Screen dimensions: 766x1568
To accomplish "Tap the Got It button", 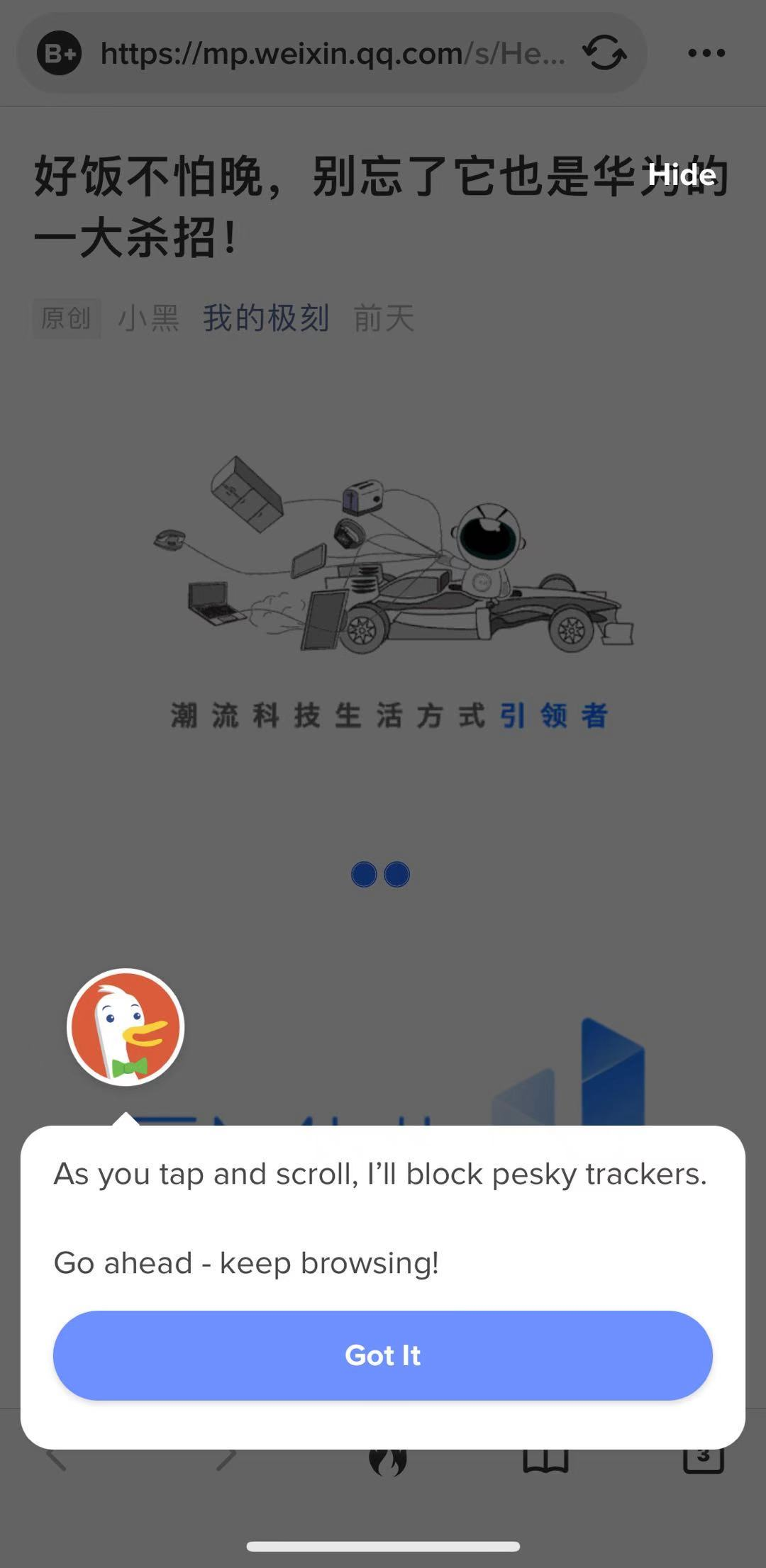I will tap(383, 1355).
